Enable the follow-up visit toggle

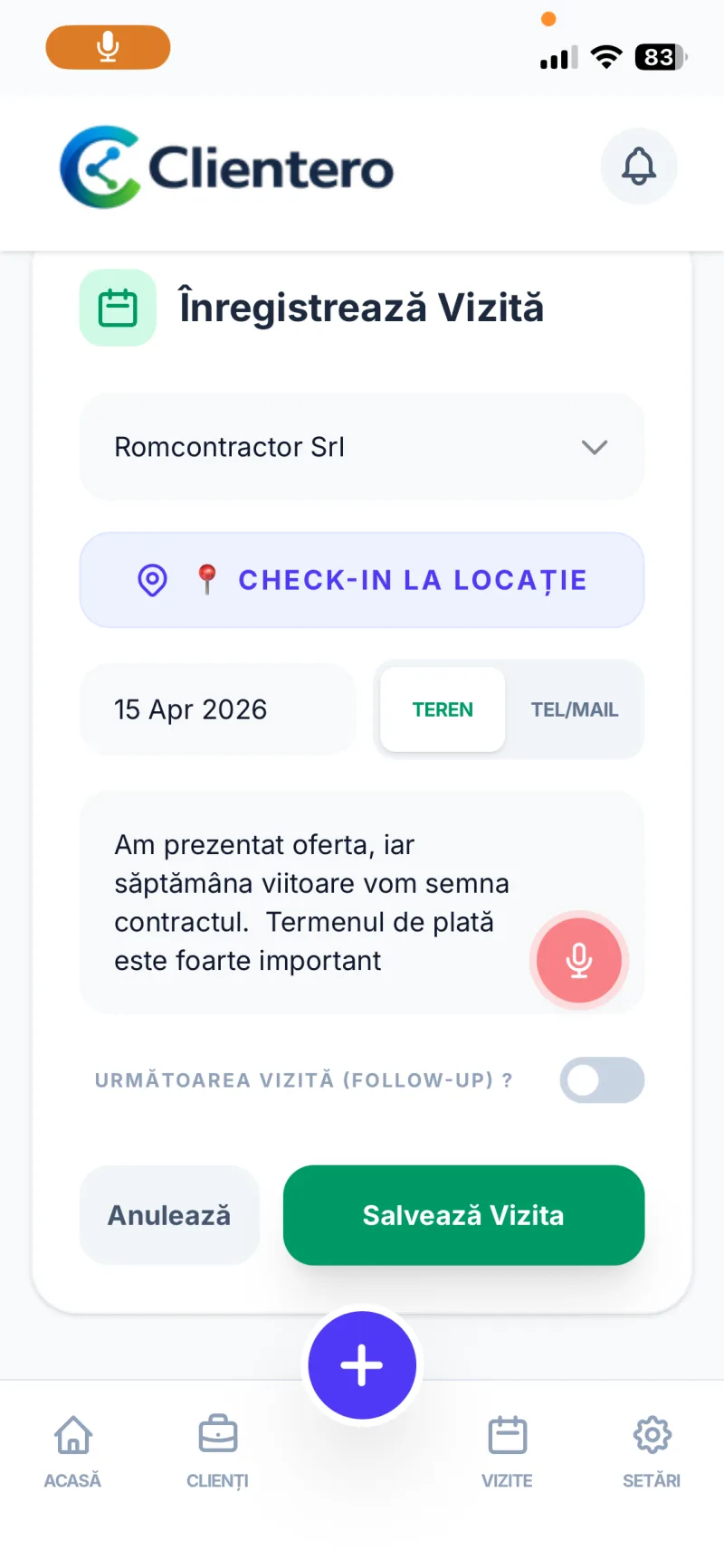click(x=602, y=1080)
